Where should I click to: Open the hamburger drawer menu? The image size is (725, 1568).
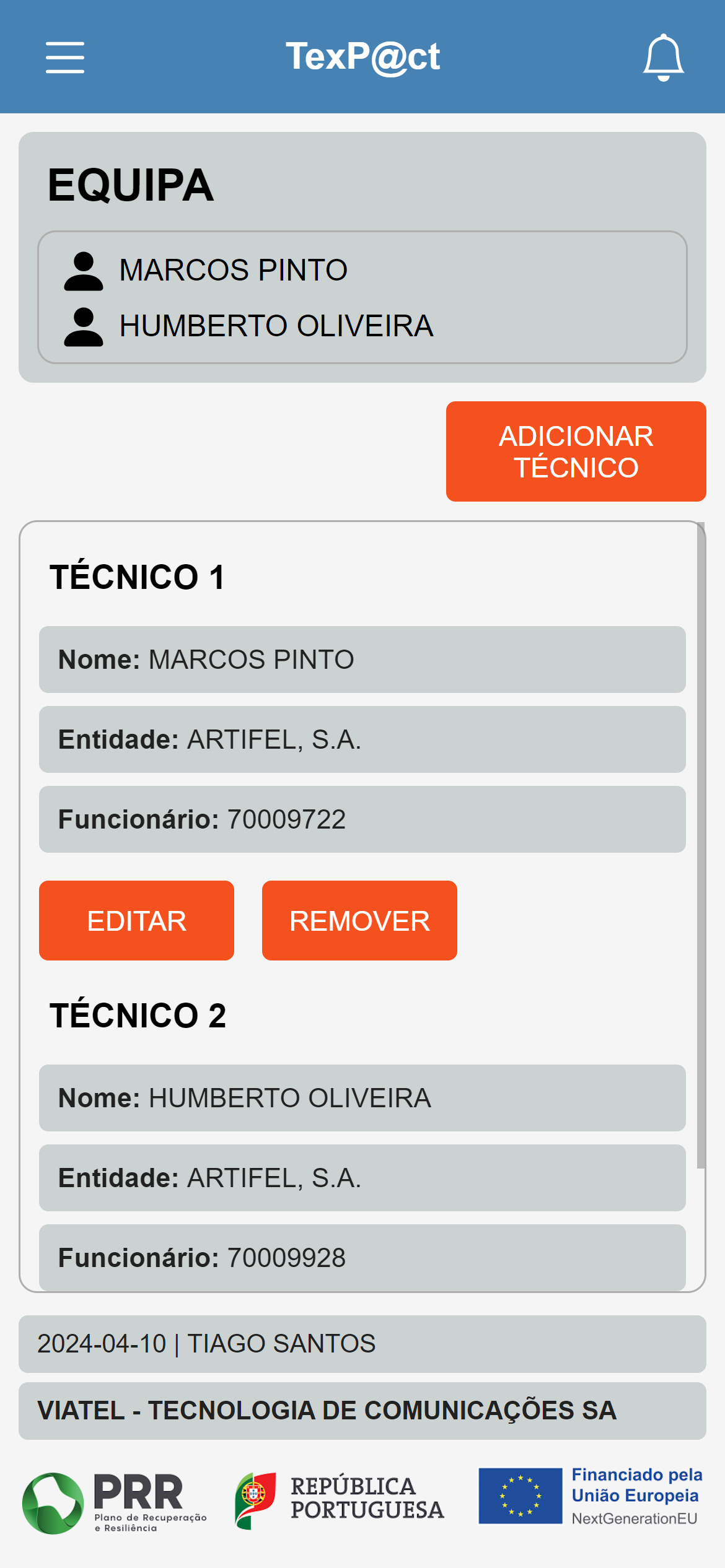tap(65, 57)
